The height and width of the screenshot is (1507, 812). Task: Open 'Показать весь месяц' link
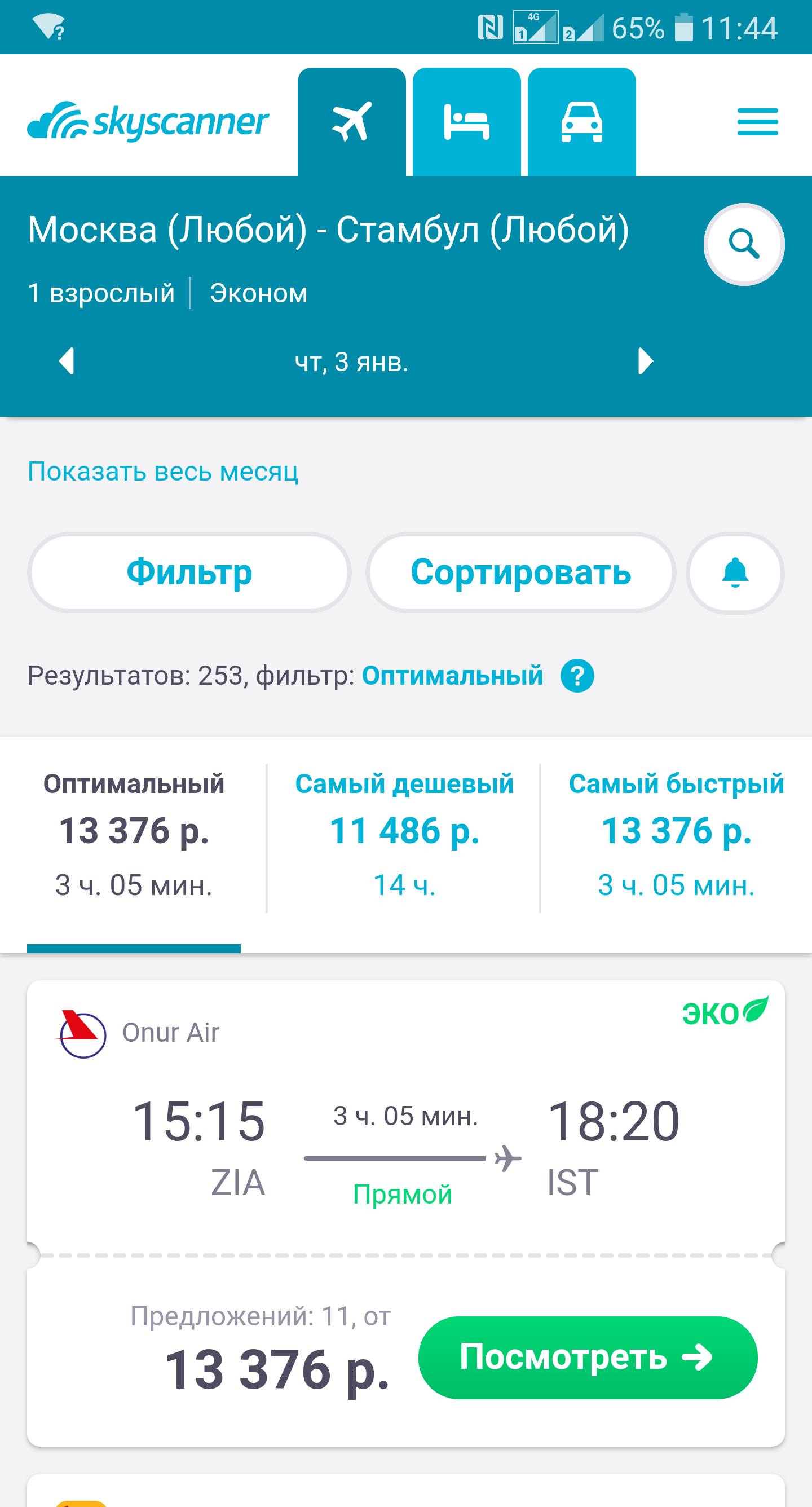pos(162,472)
